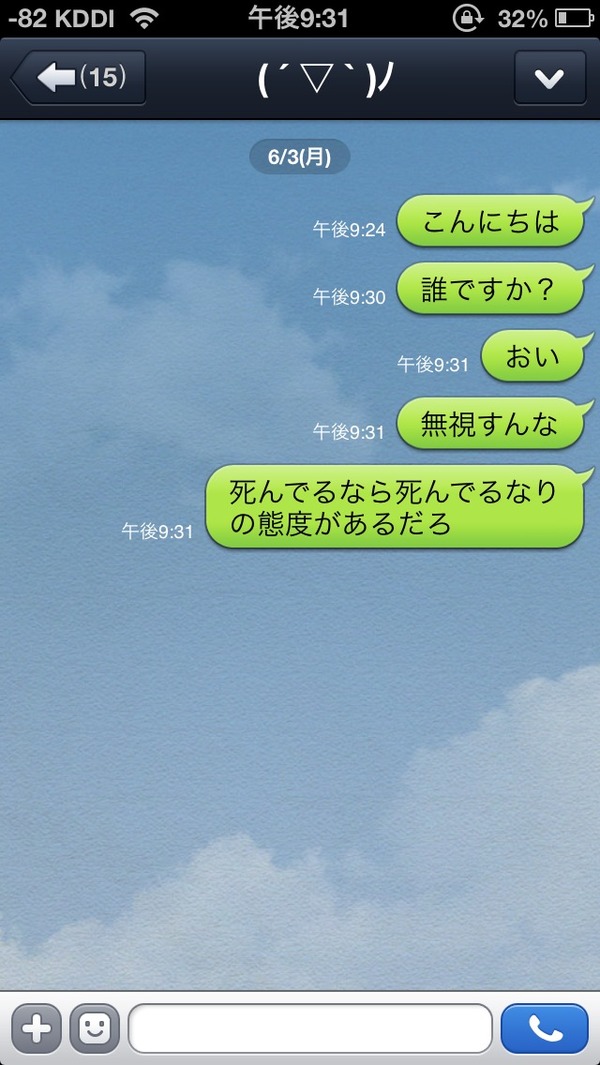
Task: Tap the message text field
Action: tap(310, 1028)
